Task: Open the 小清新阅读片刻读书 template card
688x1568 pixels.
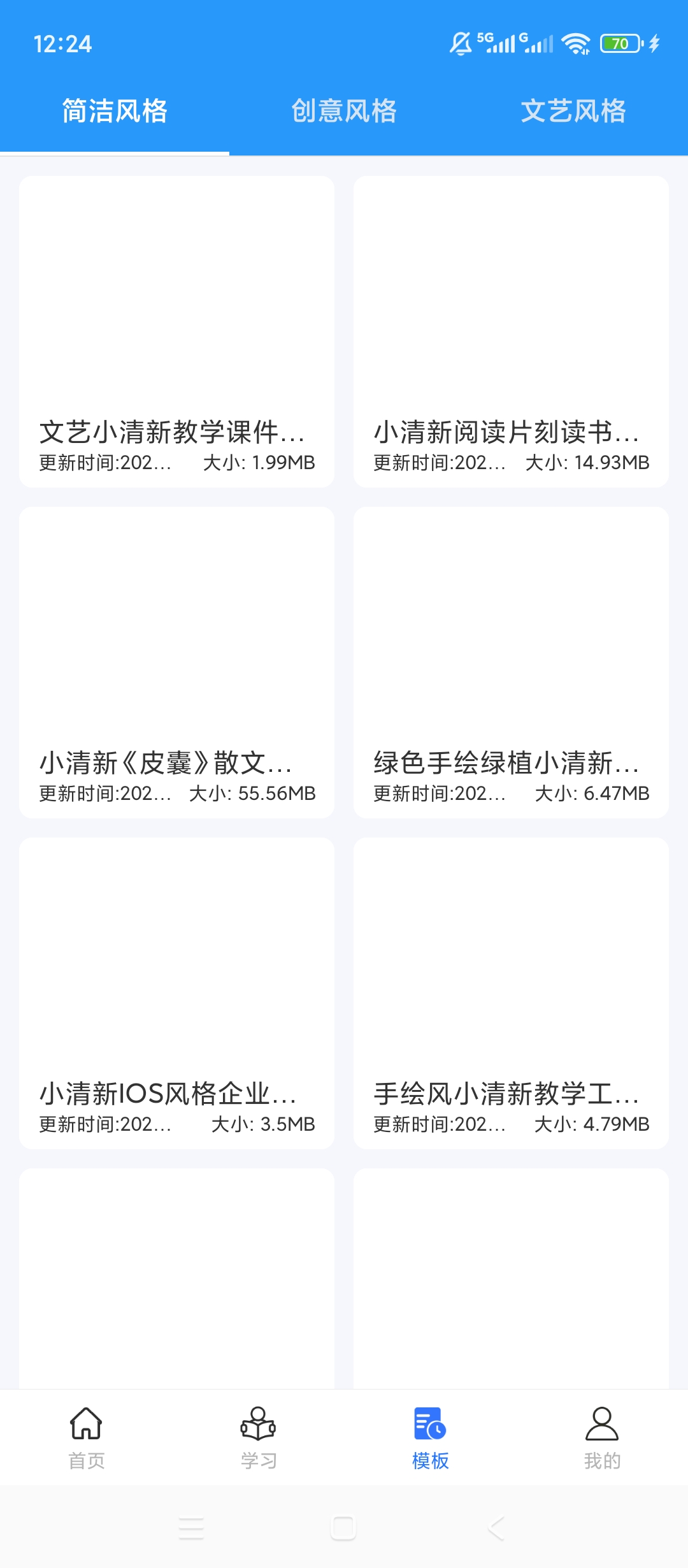Action: [511, 331]
